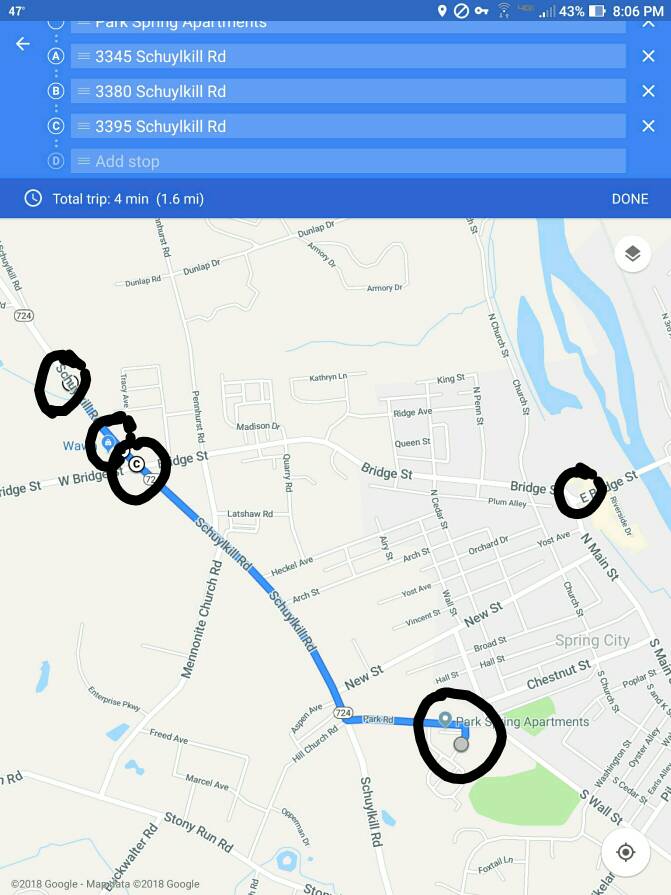Edit the 3395 Schuylkill Rd stop
Viewport: 671px width, 895px height.
pos(350,126)
